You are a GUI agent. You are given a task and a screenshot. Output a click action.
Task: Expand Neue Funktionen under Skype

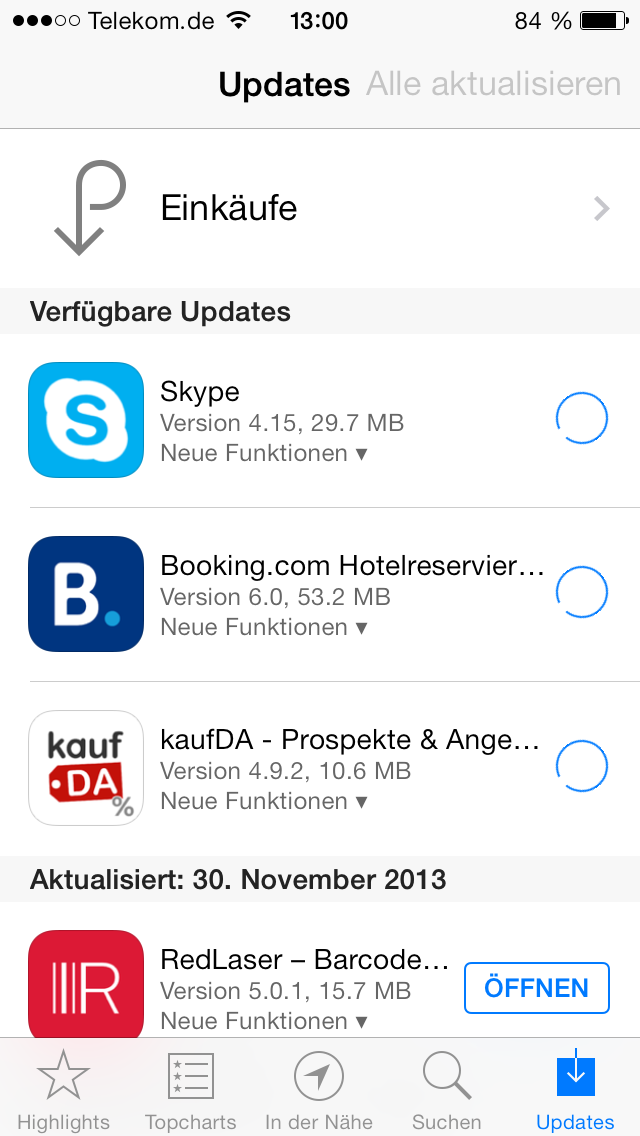pos(264,453)
